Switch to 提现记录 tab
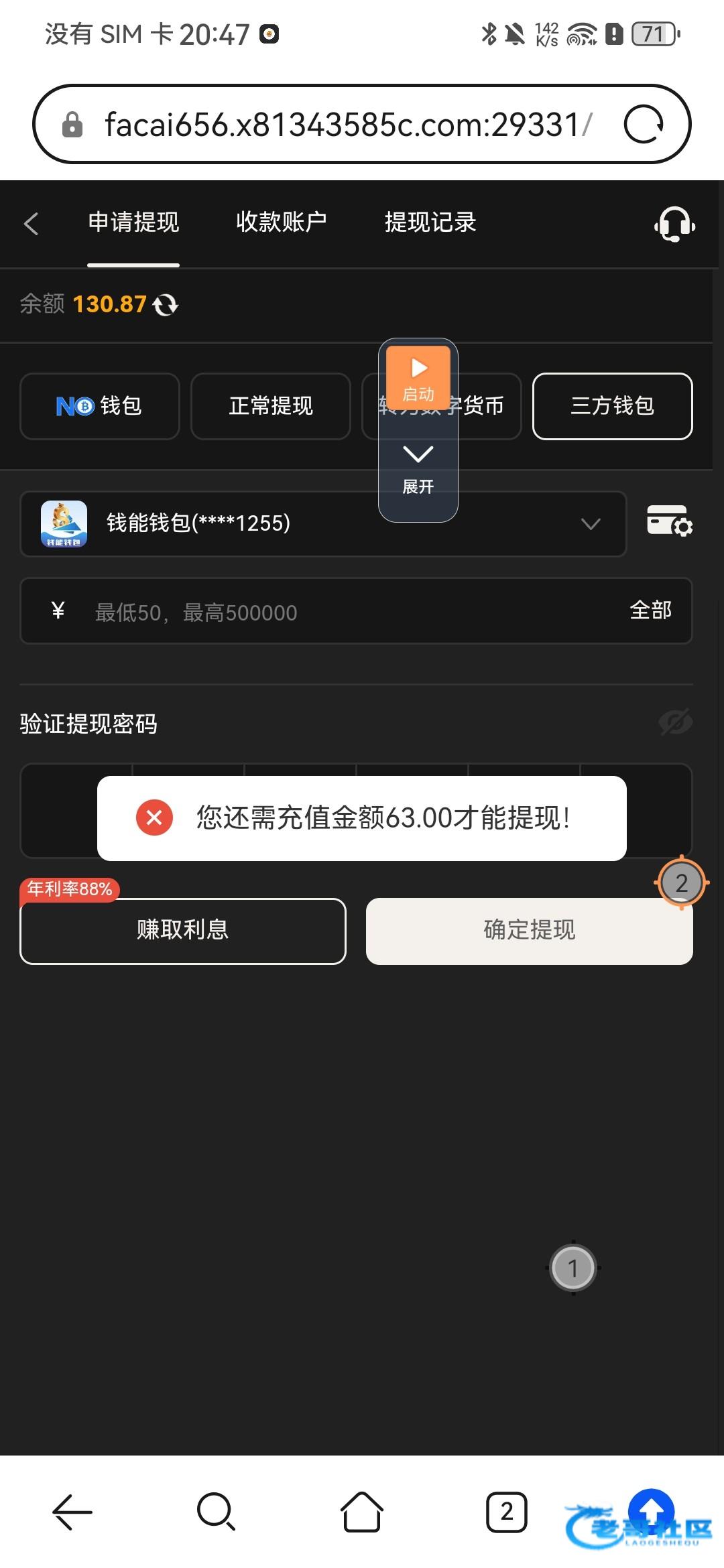 coord(430,222)
